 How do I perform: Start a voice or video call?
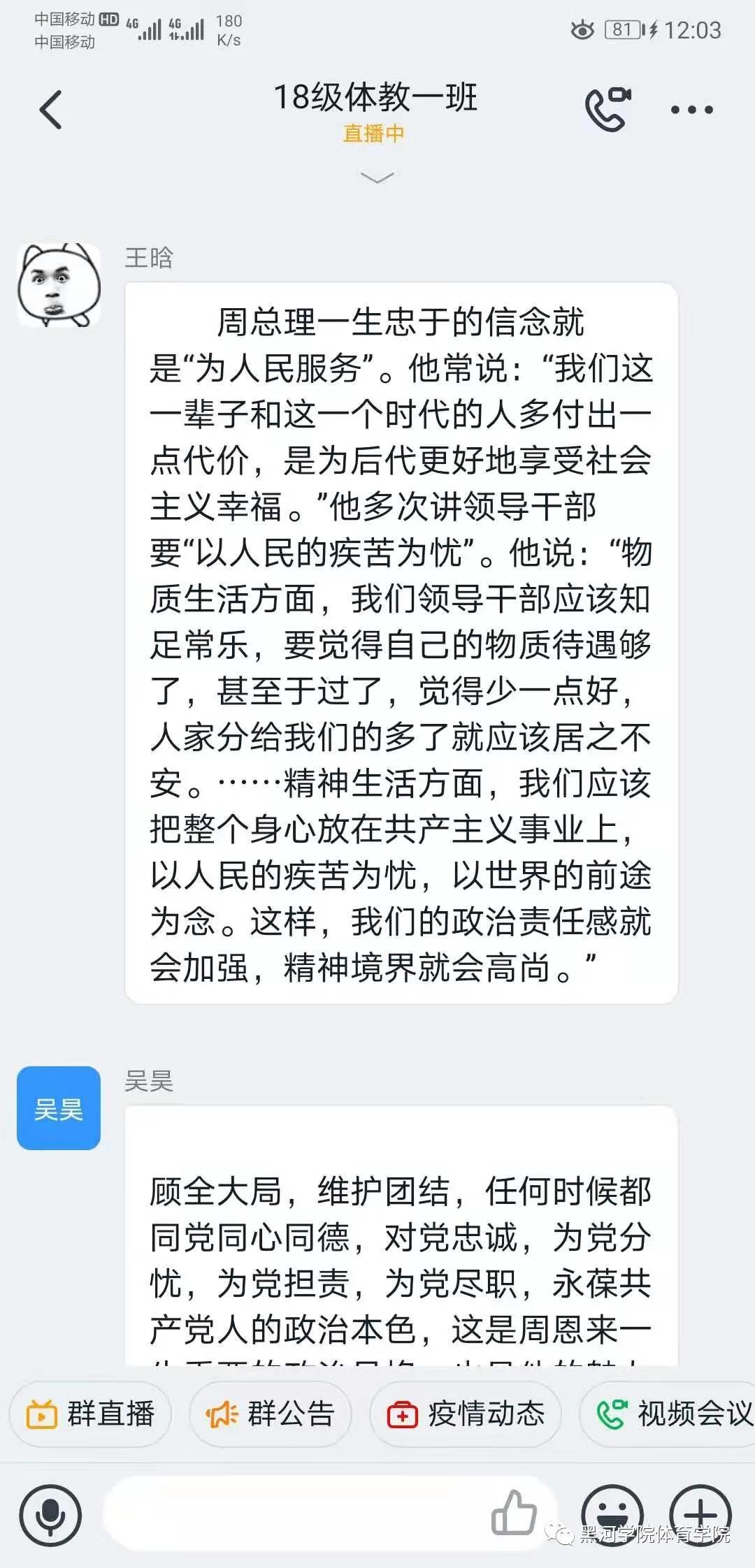tap(607, 109)
